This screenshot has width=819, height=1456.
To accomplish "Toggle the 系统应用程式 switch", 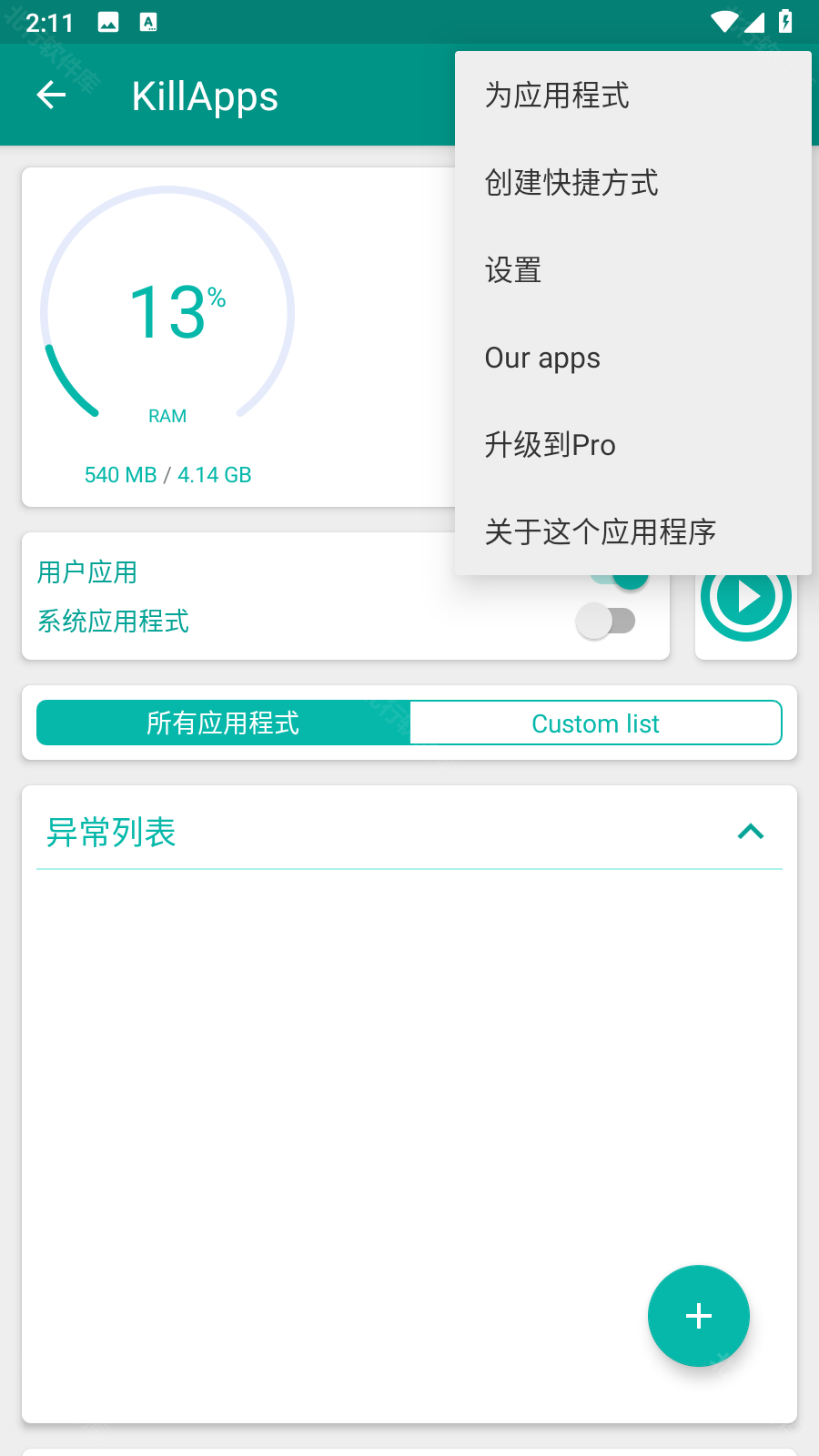I will click(606, 622).
